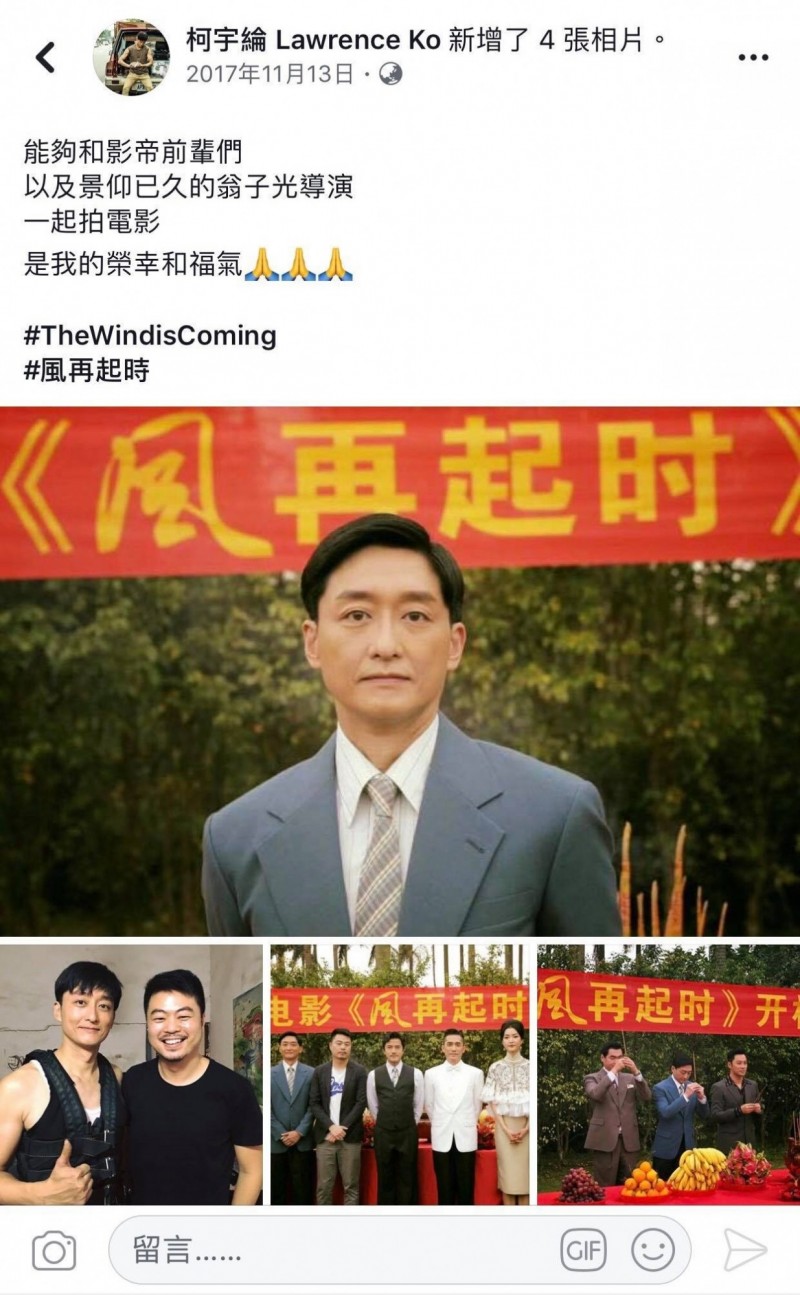This screenshot has width=800, height=1295.
Task: Go back with the arrow icon
Action: point(45,58)
